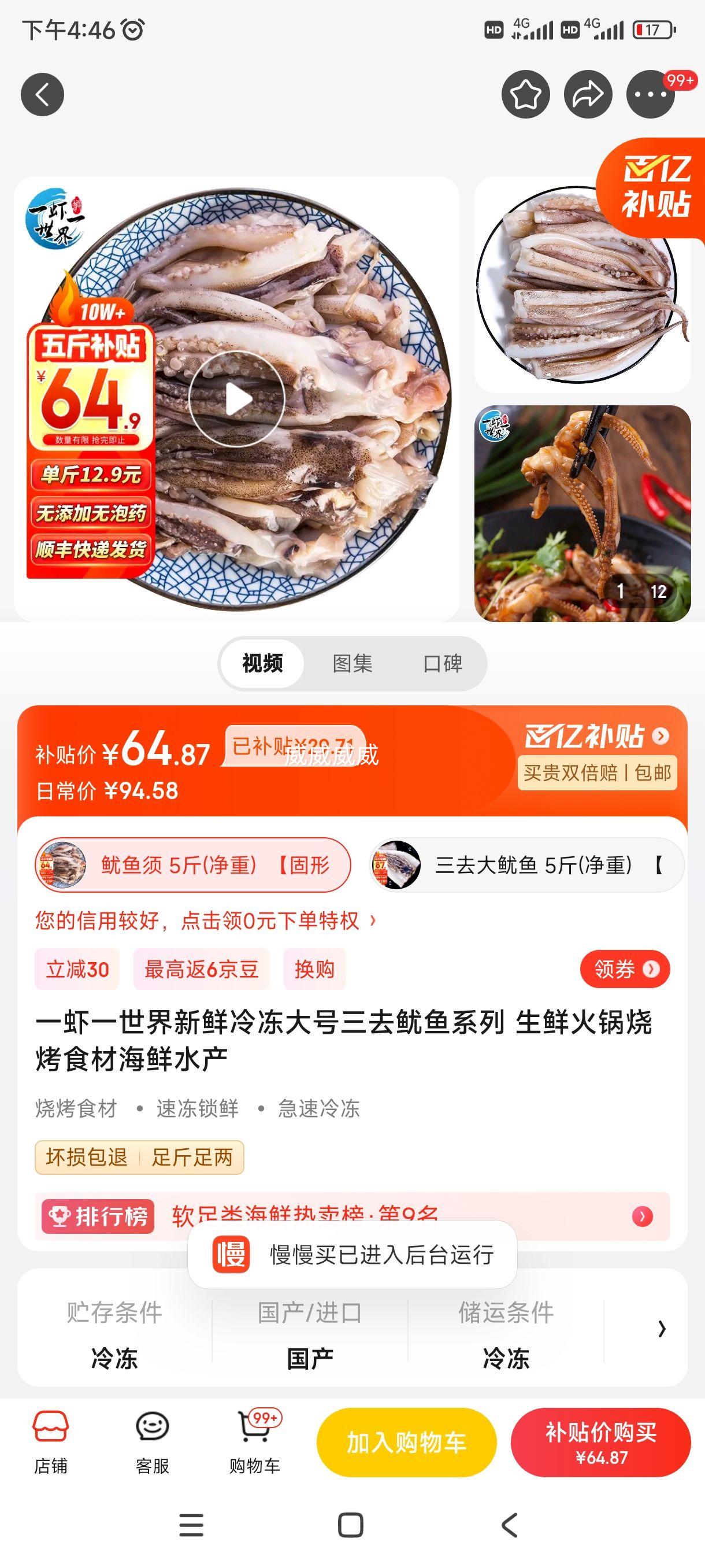Switch to the 图集 tab
Image resolution: width=705 pixels, height=1568 pixels.
pyautogui.click(x=352, y=664)
